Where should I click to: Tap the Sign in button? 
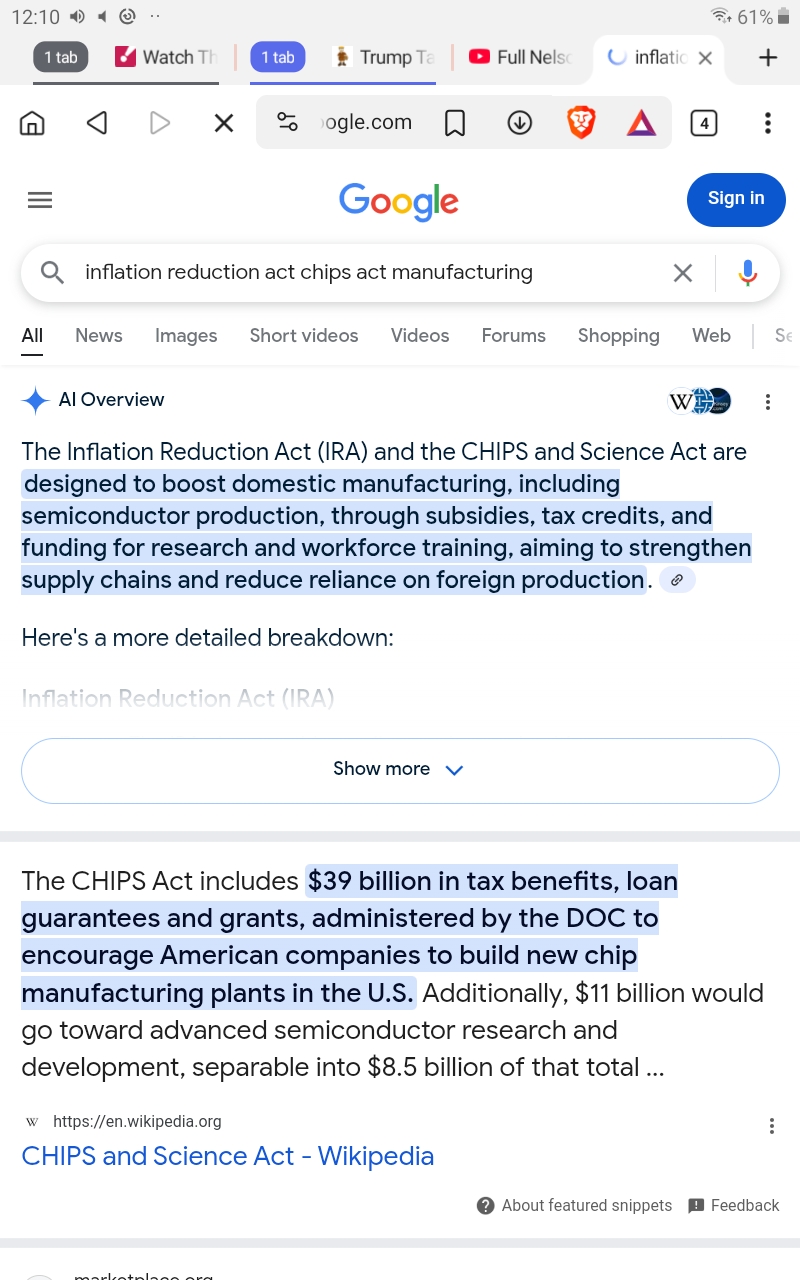click(736, 199)
